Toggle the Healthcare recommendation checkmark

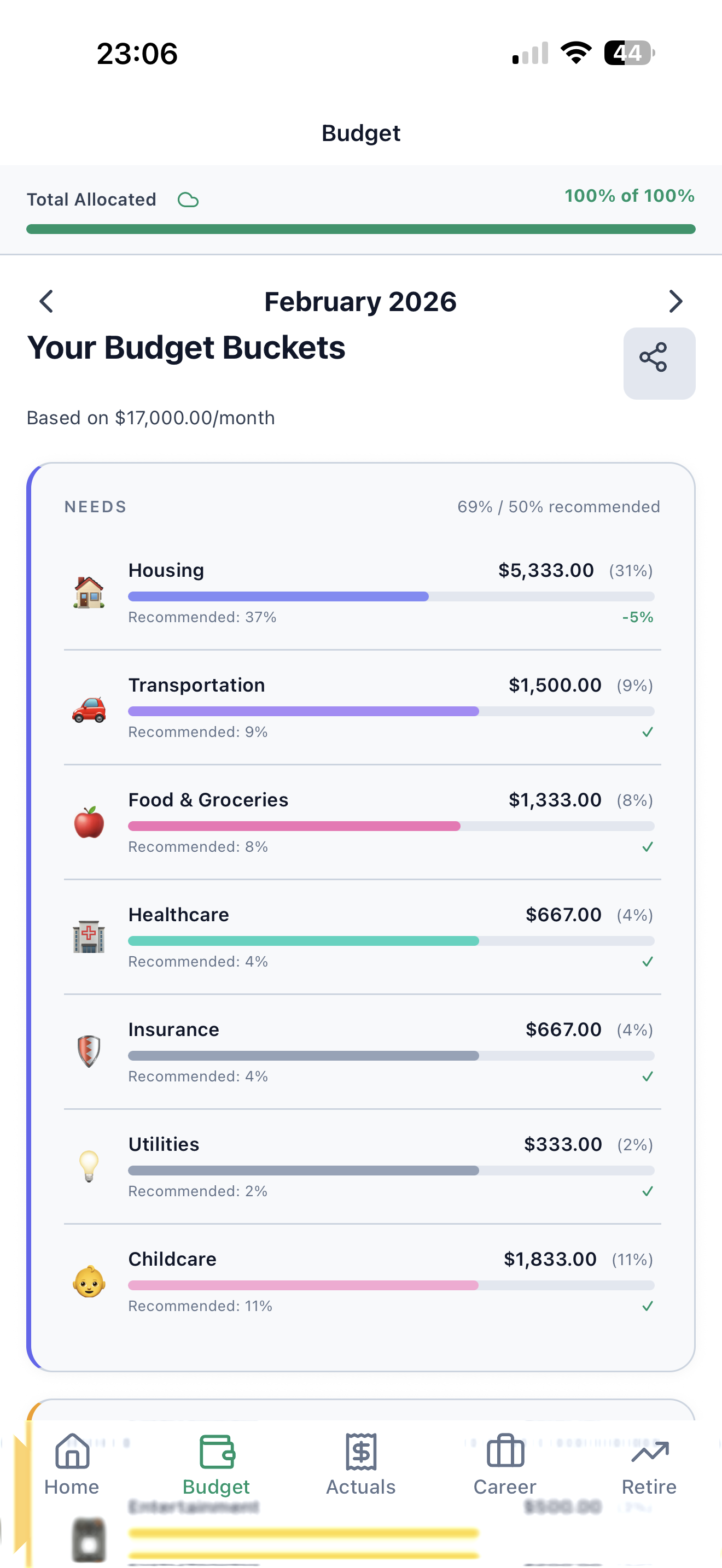[x=647, y=961]
